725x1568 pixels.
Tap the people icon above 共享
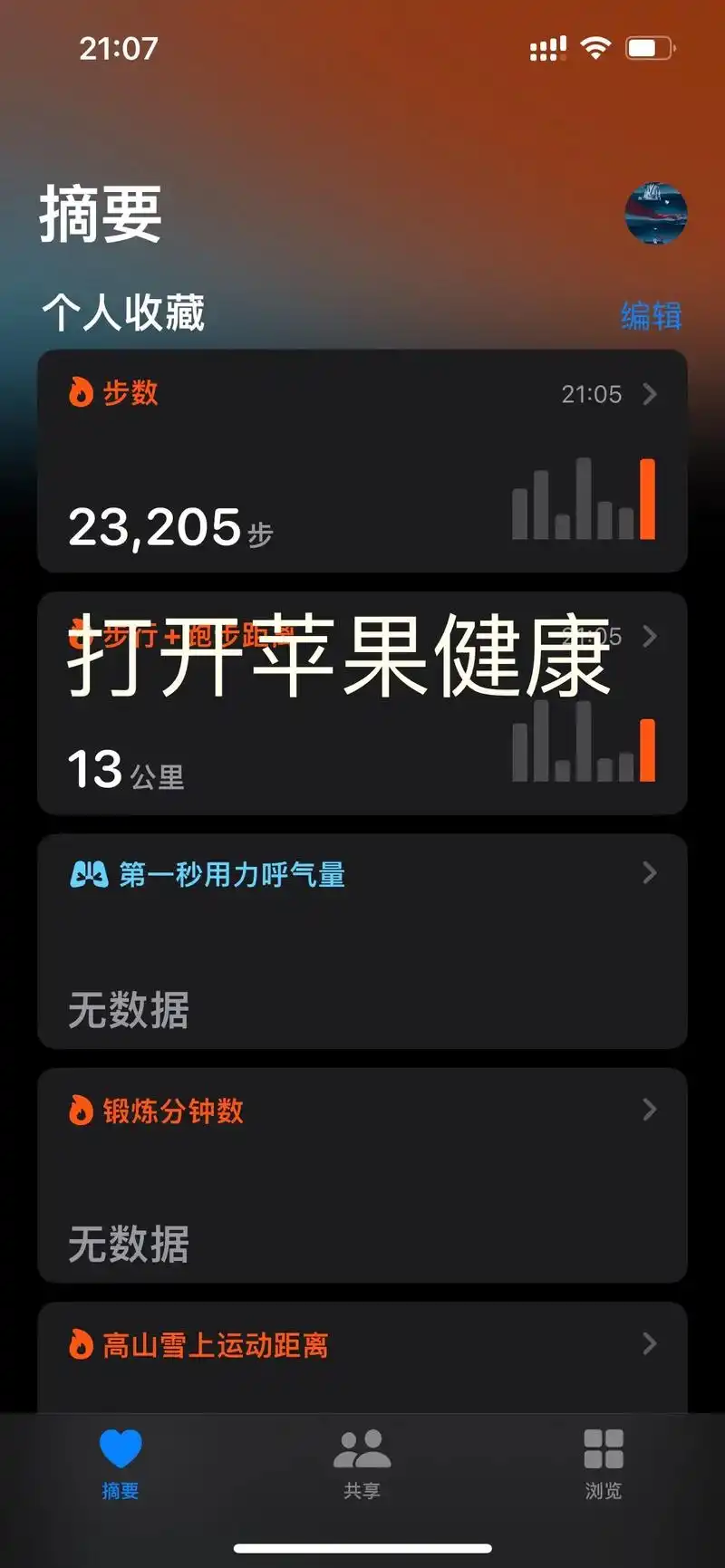[x=362, y=1450]
